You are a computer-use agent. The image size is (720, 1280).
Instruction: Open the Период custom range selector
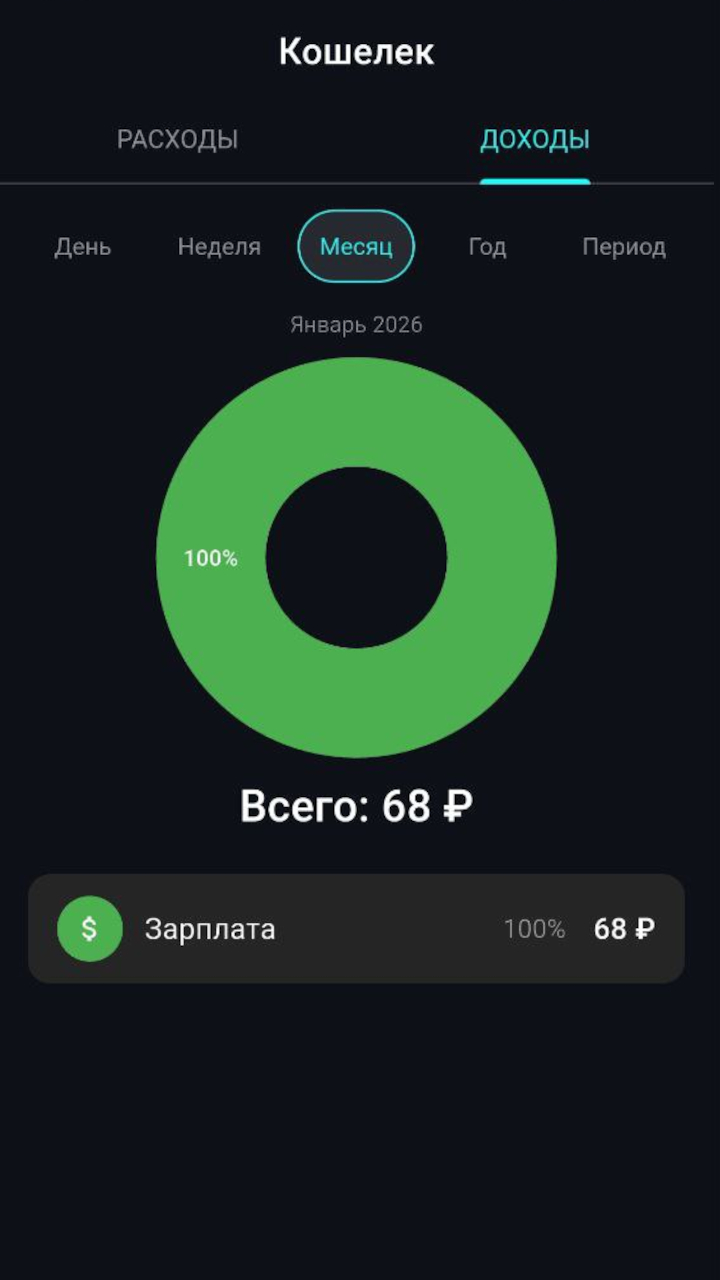(625, 247)
